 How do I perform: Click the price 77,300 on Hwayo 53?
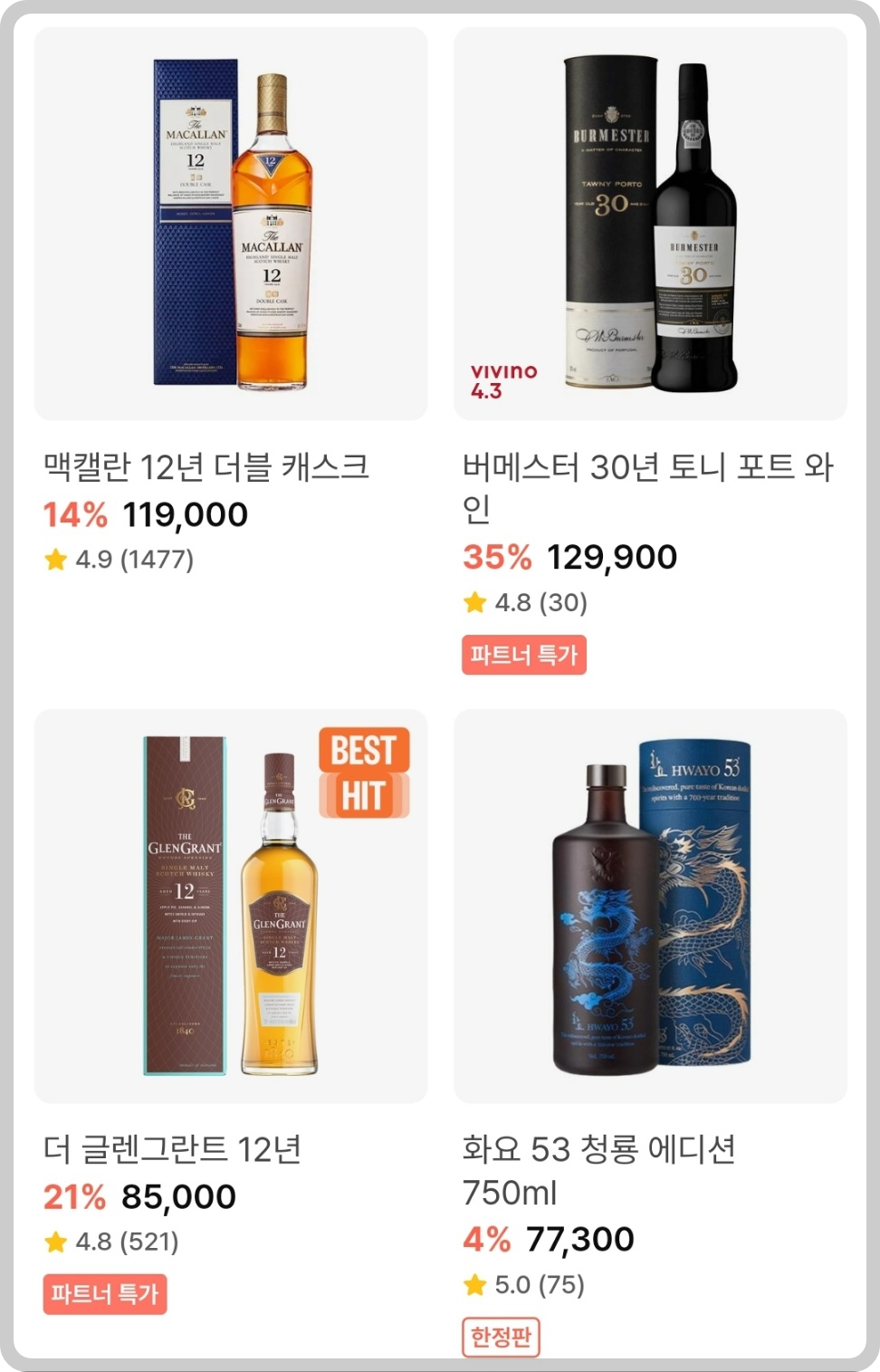coord(579,1236)
